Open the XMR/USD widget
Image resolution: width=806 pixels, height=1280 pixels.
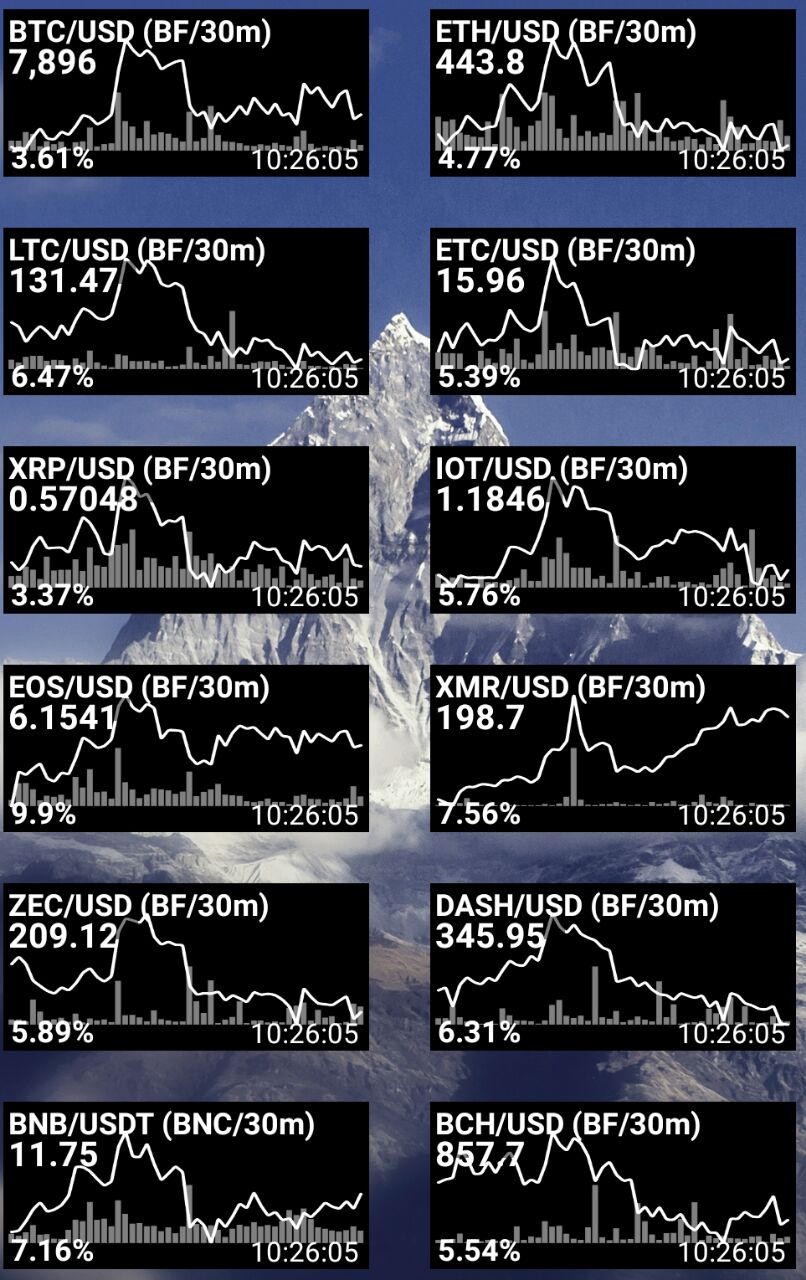615,747
